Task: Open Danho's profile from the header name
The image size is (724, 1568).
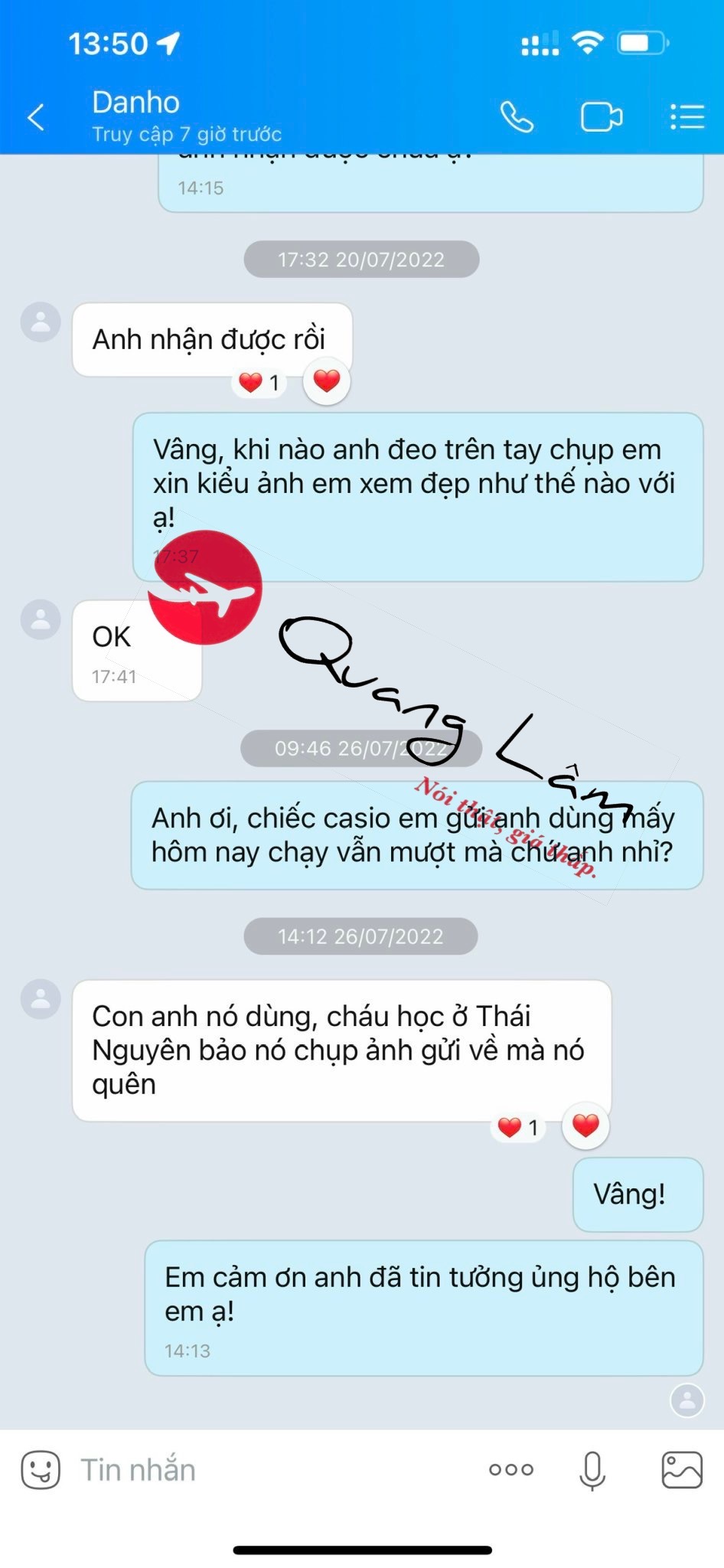Action: (x=136, y=103)
